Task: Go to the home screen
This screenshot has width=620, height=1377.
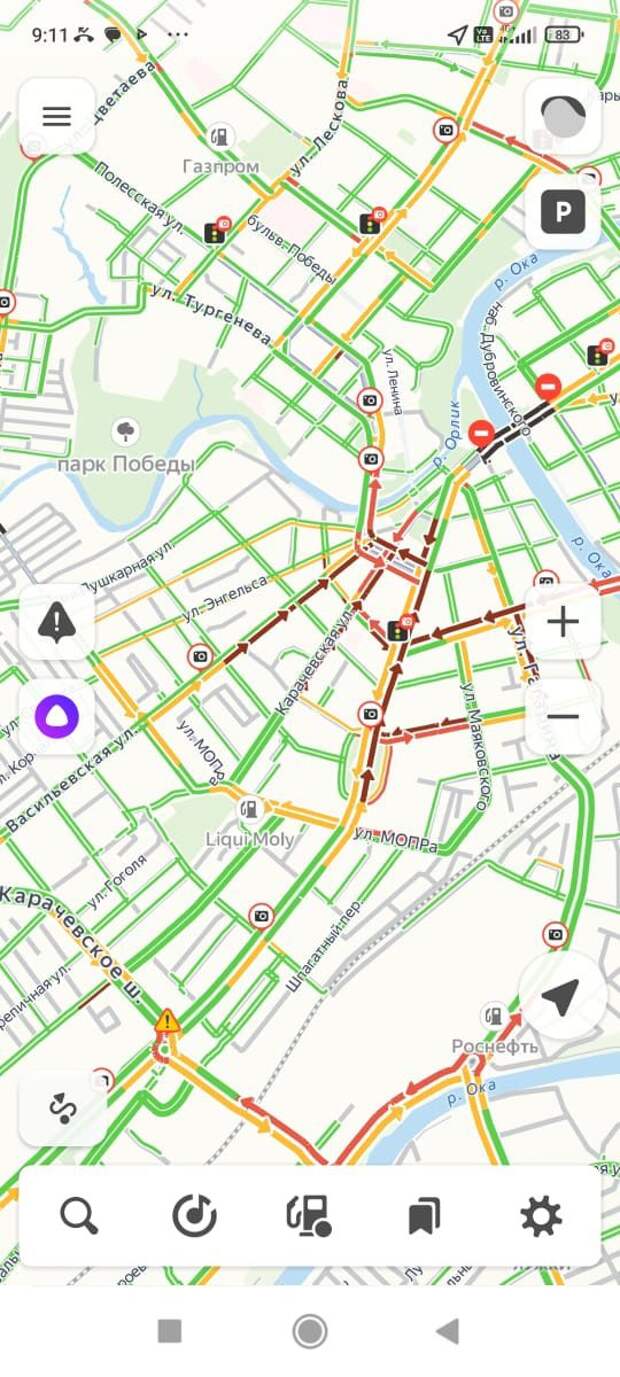Action: click(310, 1331)
